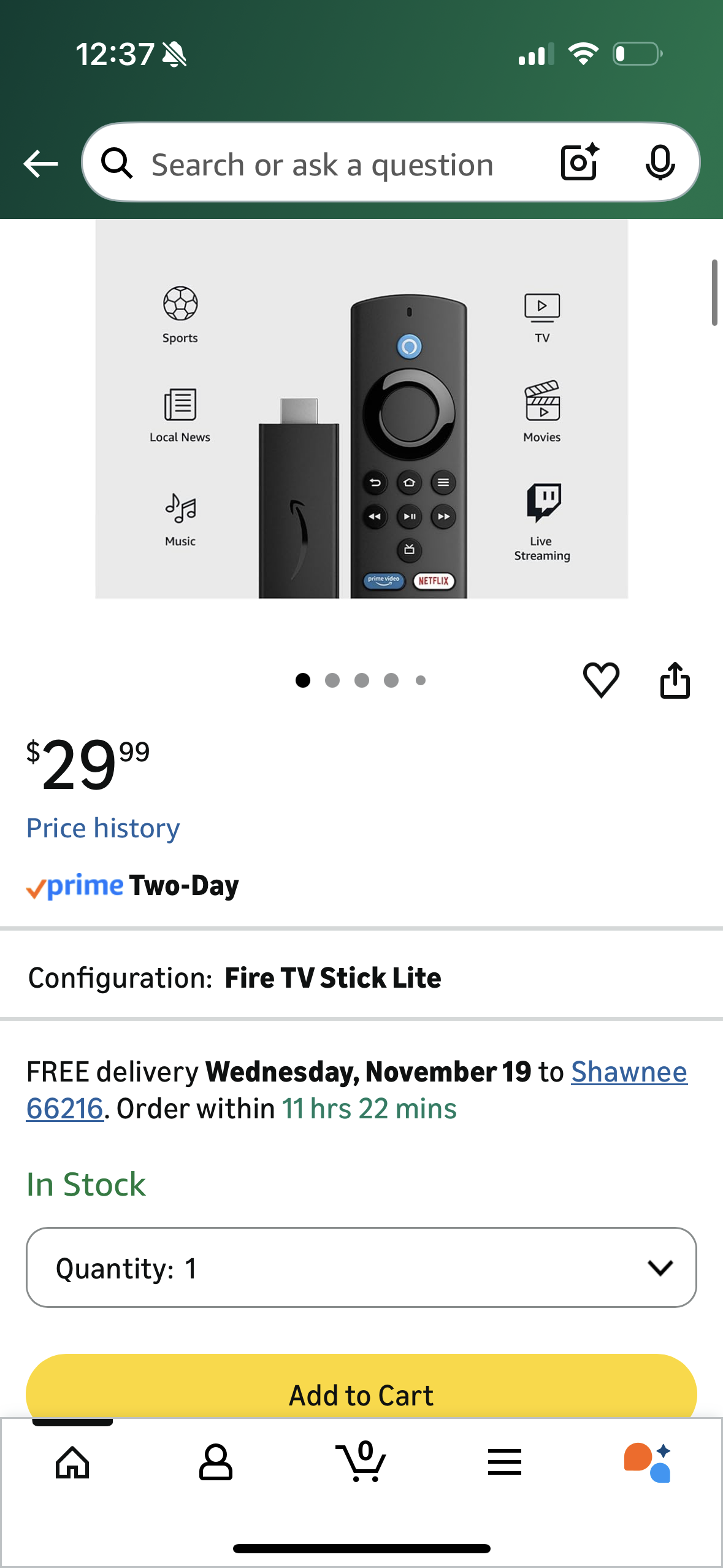The image size is (723, 1568).
Task: Select the last carousel dot
Action: (420, 680)
